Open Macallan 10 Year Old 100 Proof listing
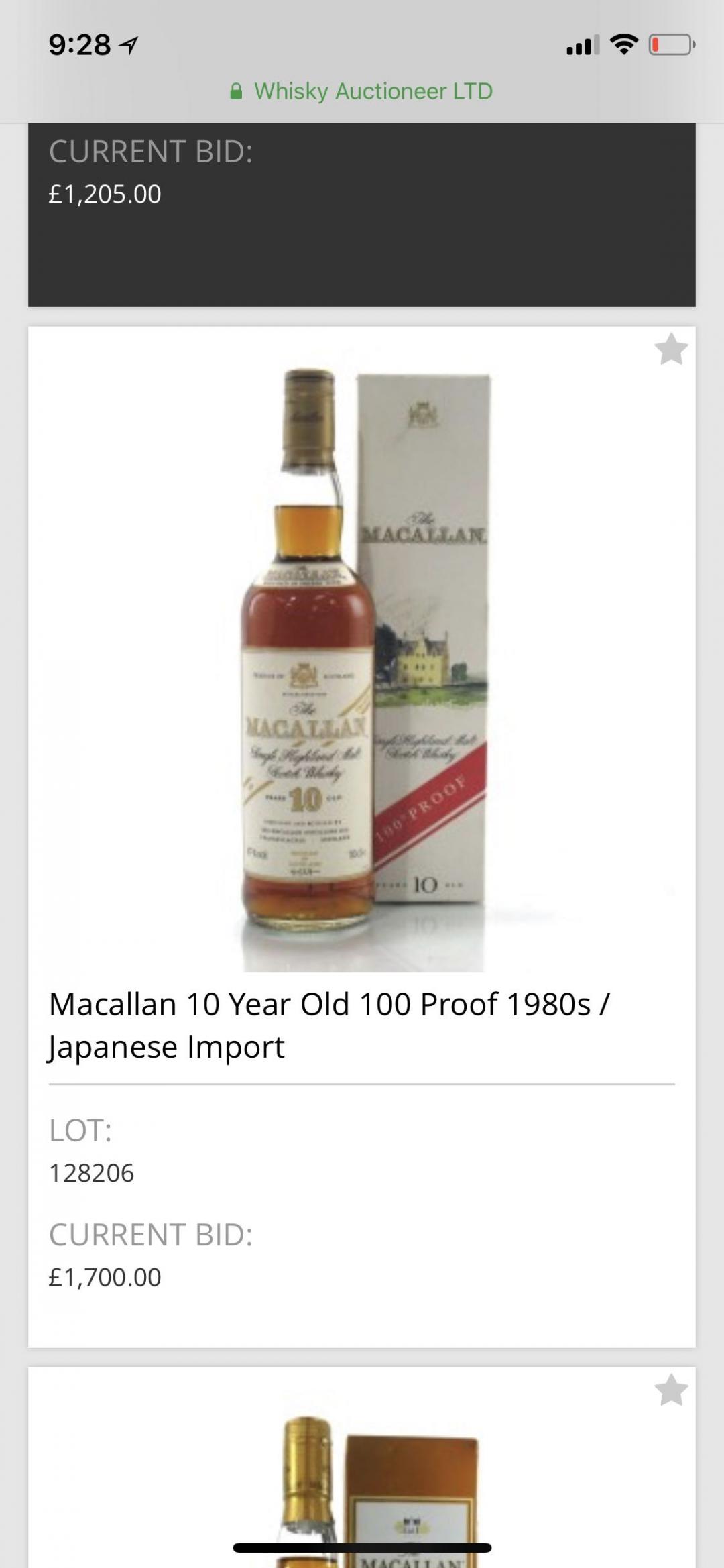The width and height of the screenshot is (724, 1568). point(328,1025)
